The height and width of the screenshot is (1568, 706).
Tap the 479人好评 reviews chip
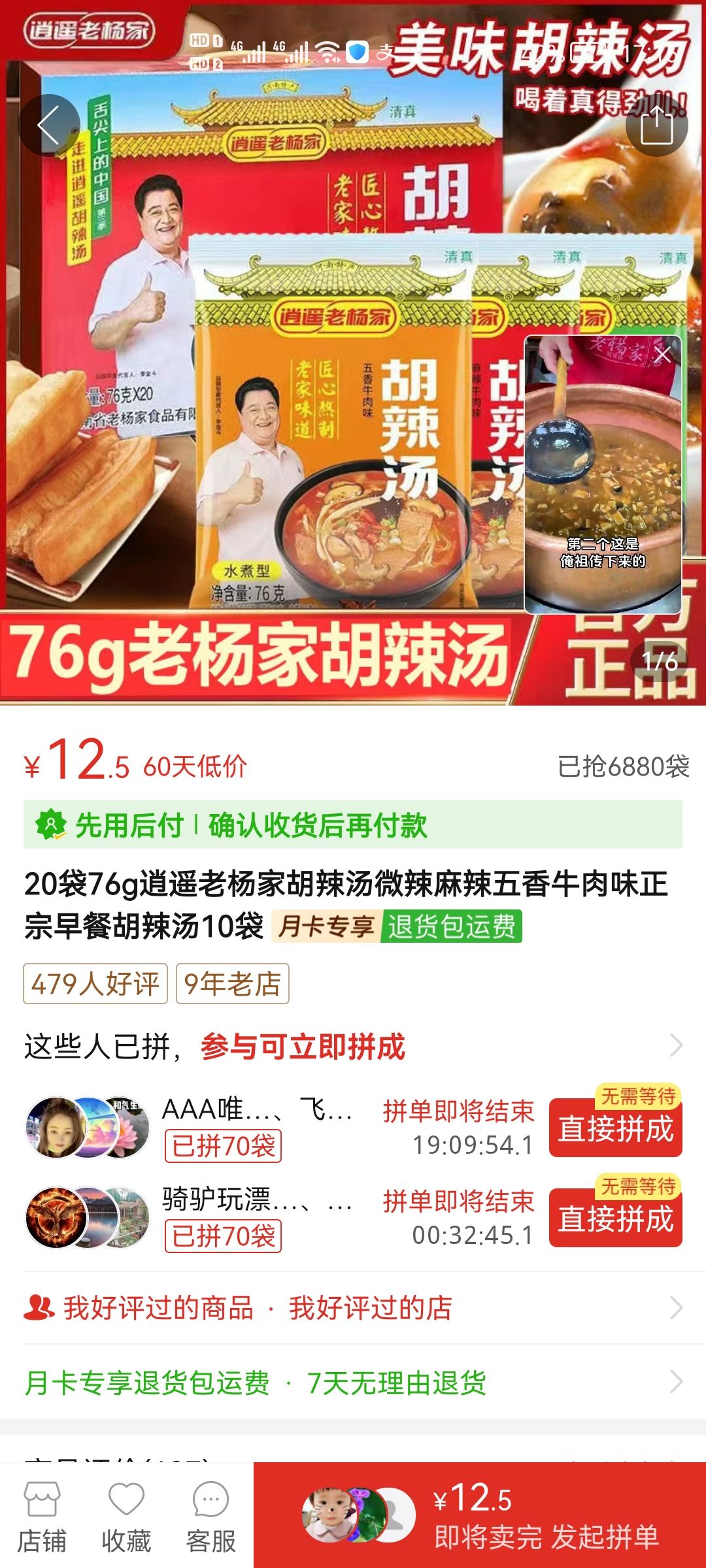click(x=95, y=983)
